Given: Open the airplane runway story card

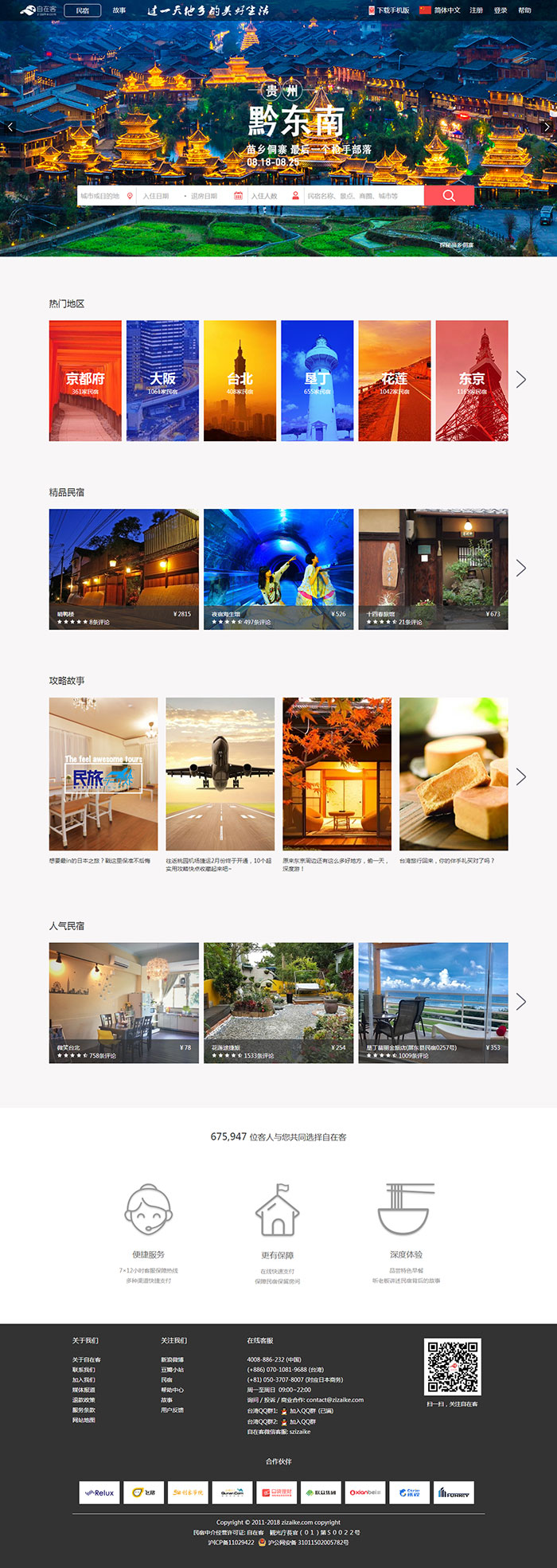Looking at the screenshot, I should [220, 774].
